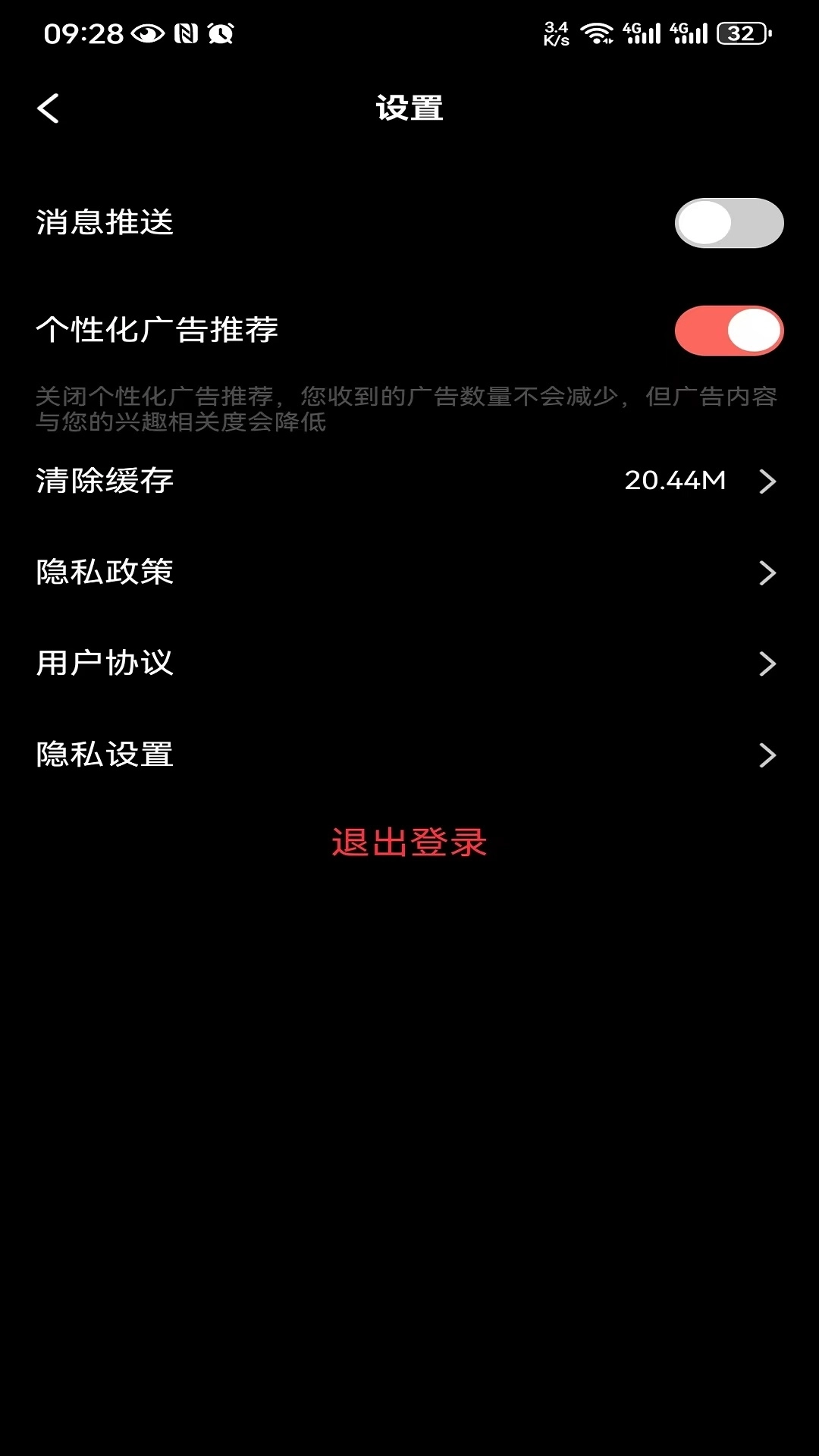Tap the Wi-Fi icon in the status bar
The width and height of the screenshot is (819, 1456).
(598, 32)
